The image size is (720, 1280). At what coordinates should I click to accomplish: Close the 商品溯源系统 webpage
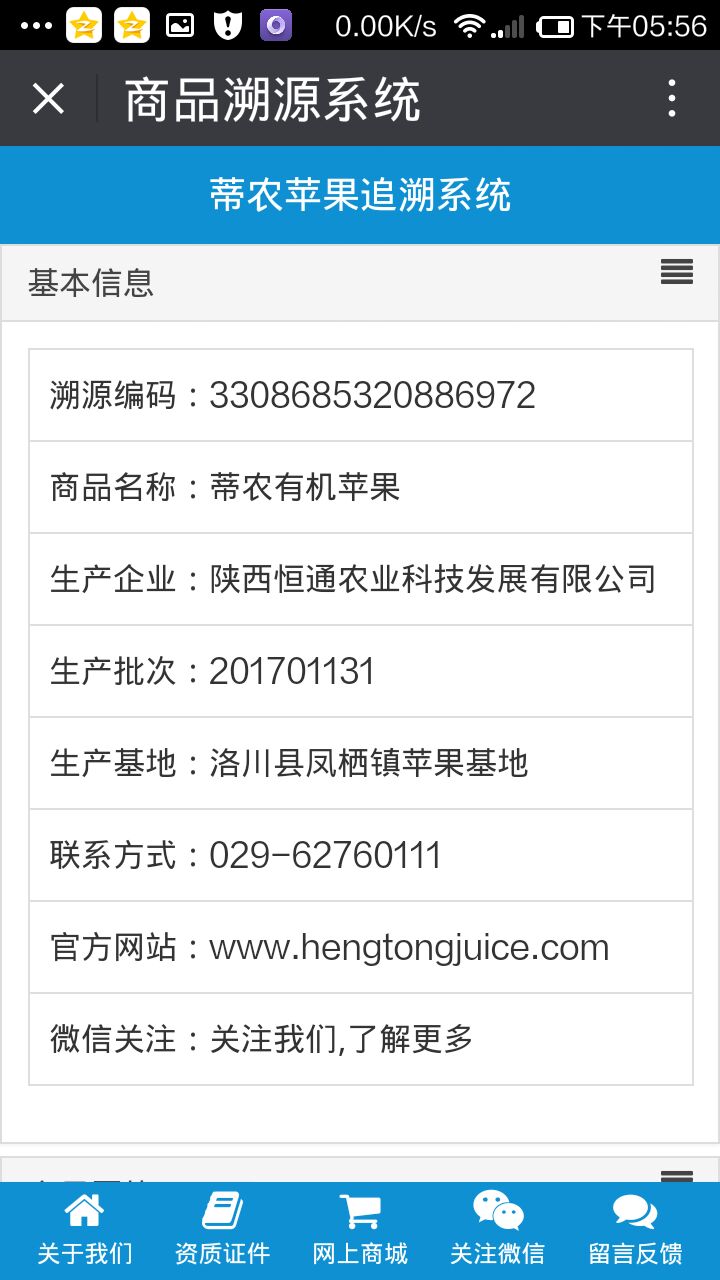pos(48,99)
